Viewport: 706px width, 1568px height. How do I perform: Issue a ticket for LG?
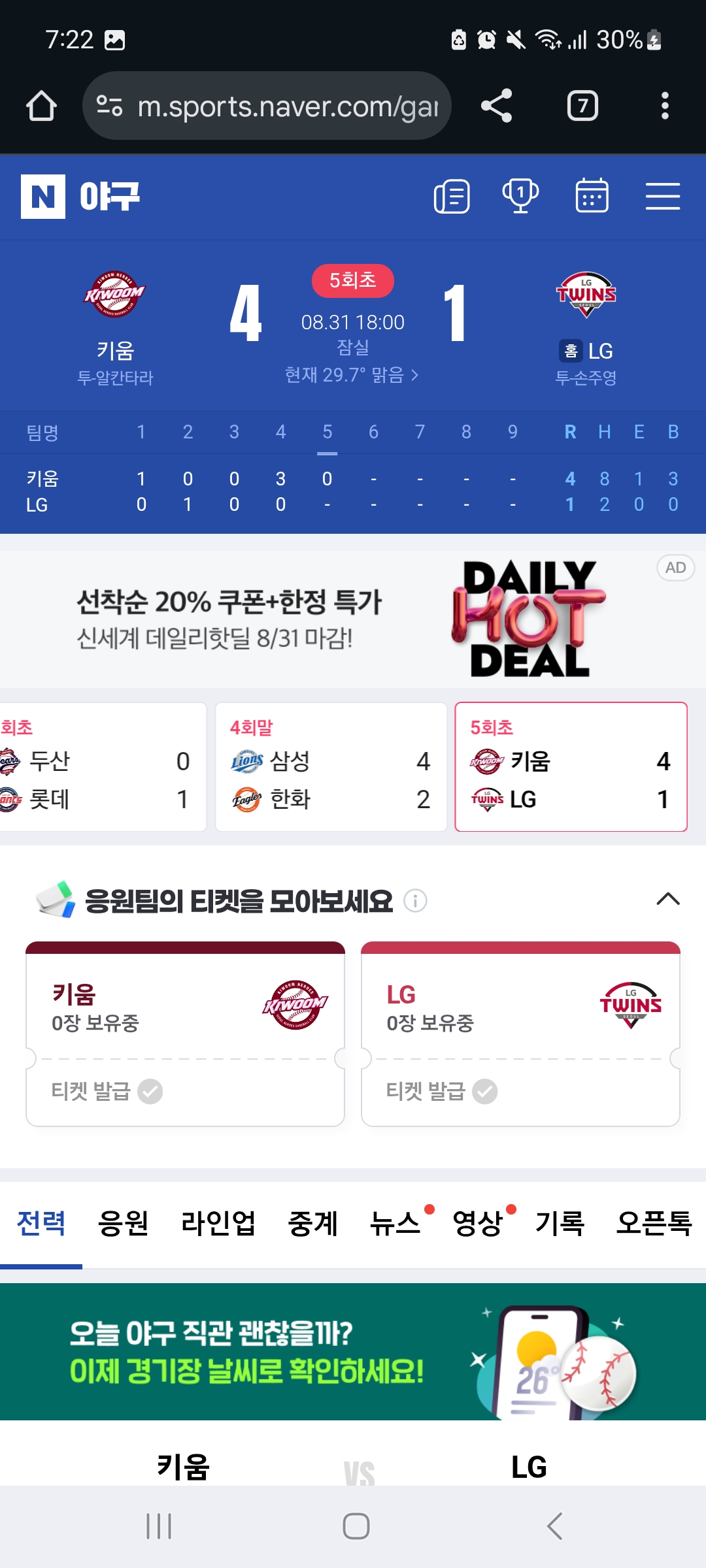[x=442, y=1091]
